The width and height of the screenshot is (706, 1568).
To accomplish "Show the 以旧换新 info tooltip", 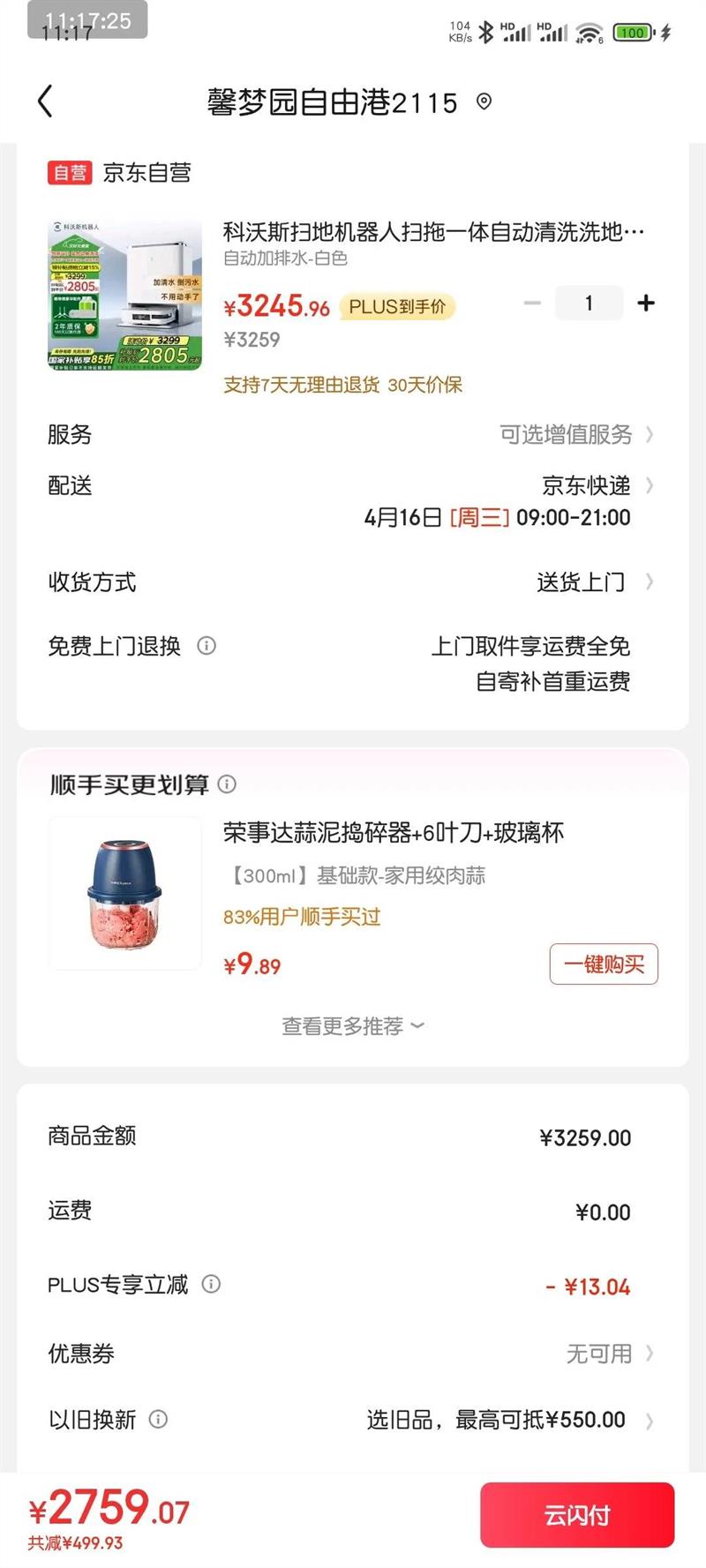I will (x=158, y=1419).
